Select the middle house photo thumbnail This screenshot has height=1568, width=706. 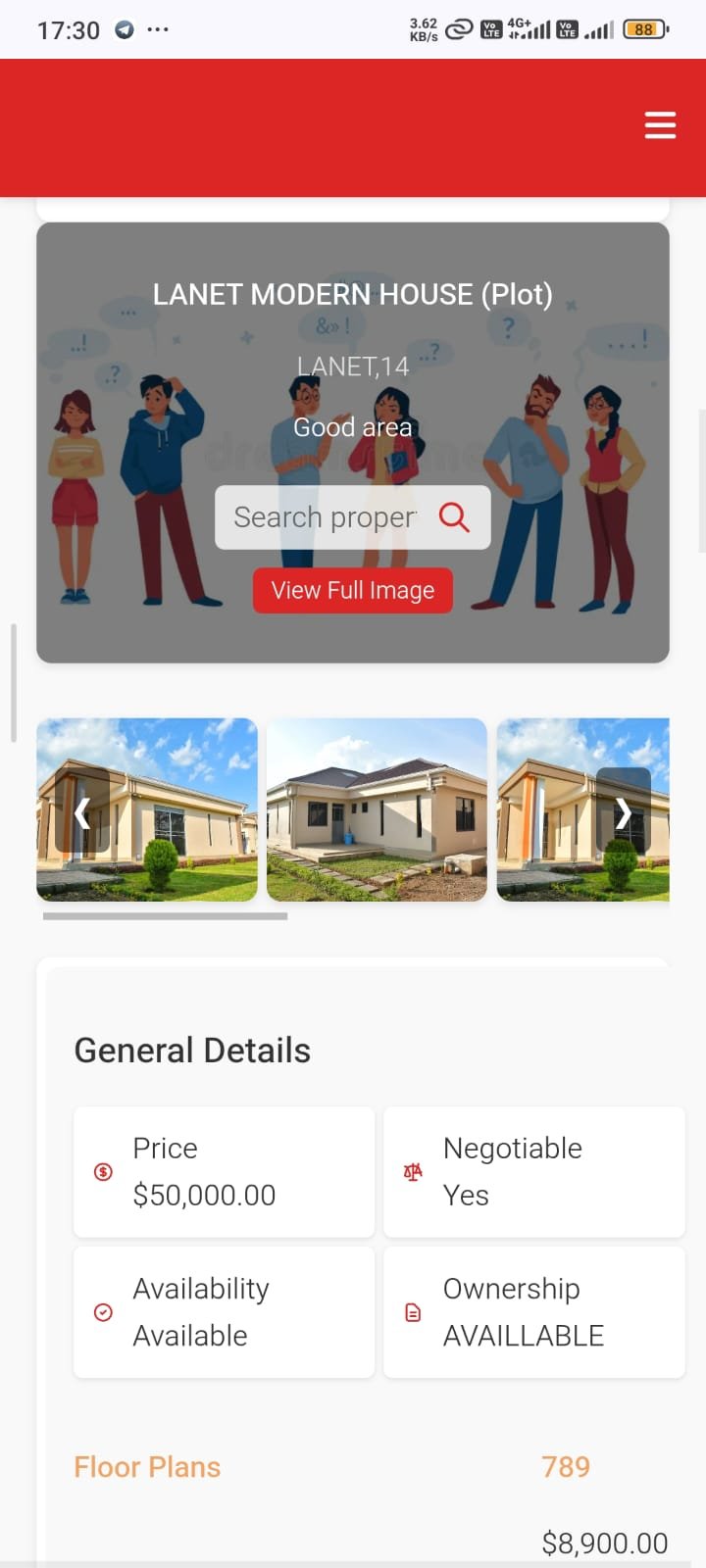[377, 809]
